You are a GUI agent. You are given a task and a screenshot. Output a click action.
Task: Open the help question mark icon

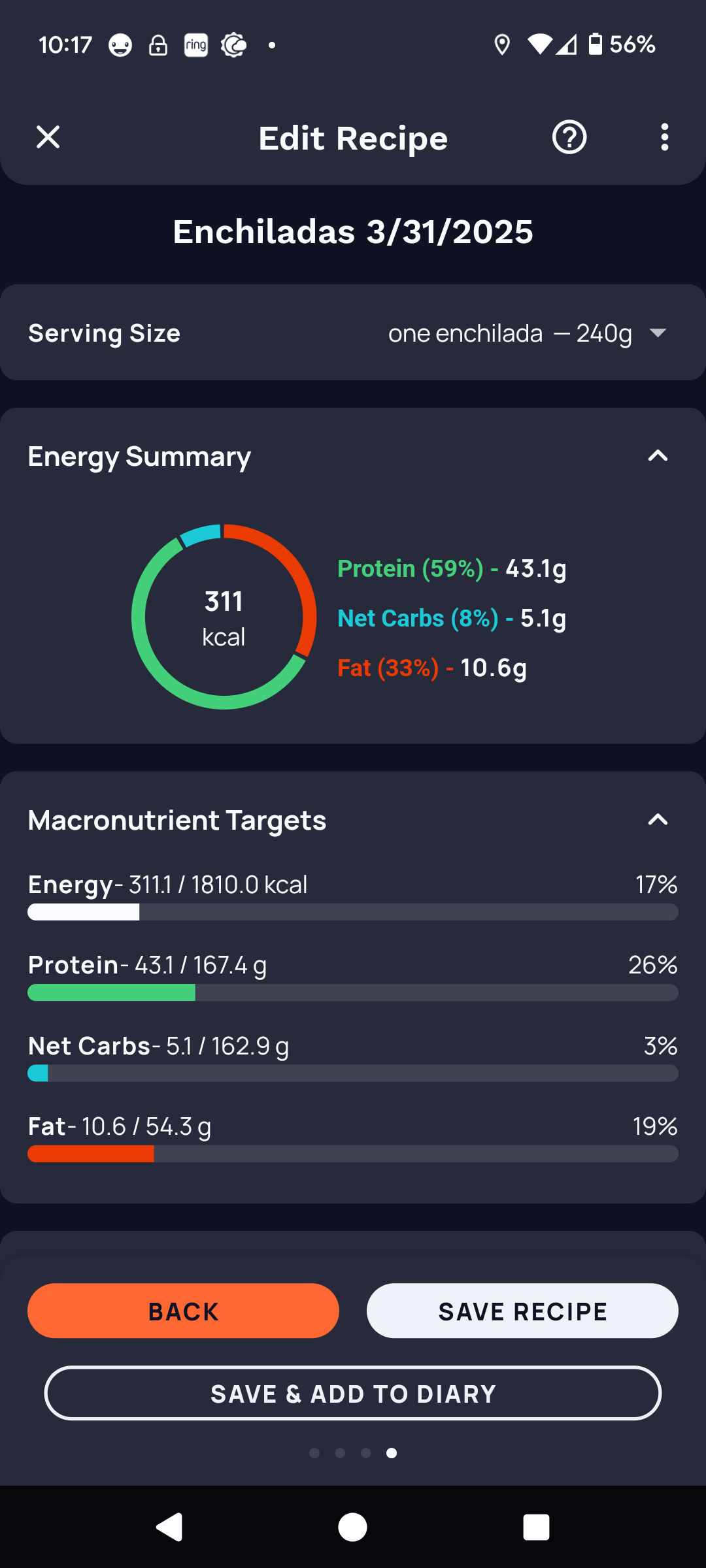coord(569,137)
